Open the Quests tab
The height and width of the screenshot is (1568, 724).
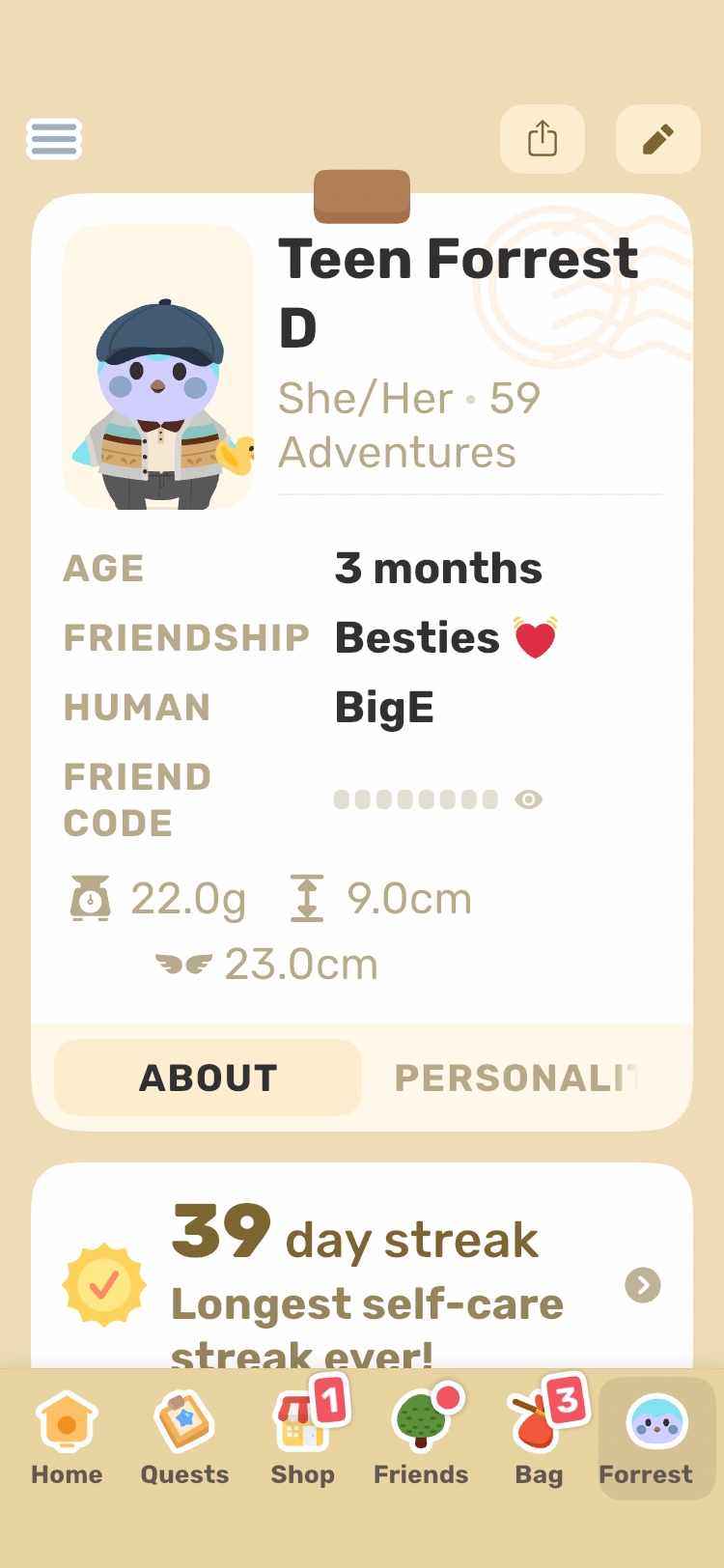click(x=184, y=1439)
